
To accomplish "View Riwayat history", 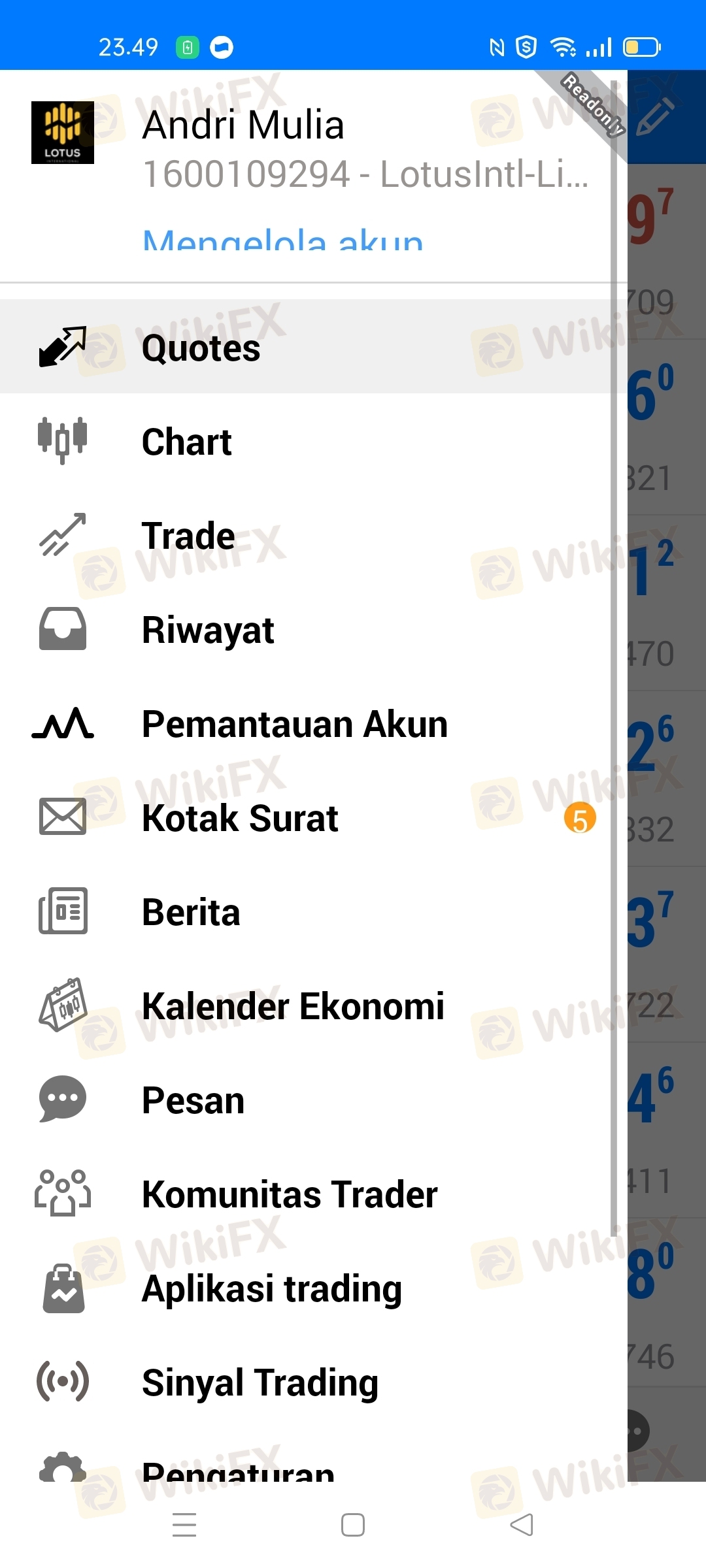I will (208, 630).
